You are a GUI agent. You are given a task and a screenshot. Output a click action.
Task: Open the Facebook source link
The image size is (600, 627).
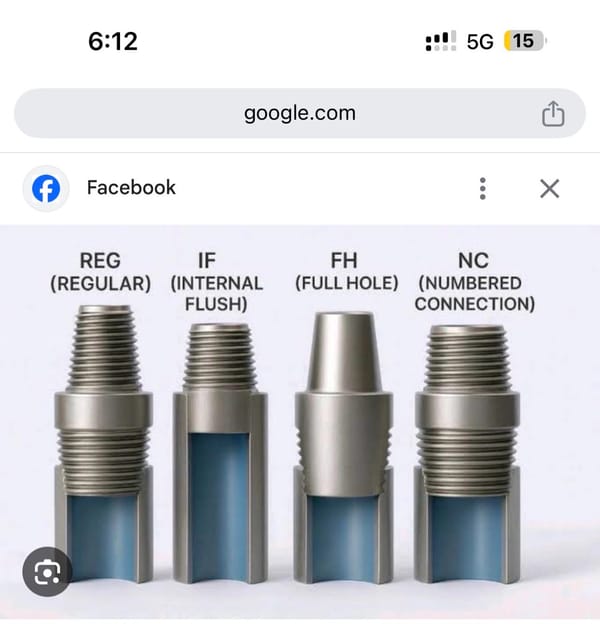click(x=130, y=188)
